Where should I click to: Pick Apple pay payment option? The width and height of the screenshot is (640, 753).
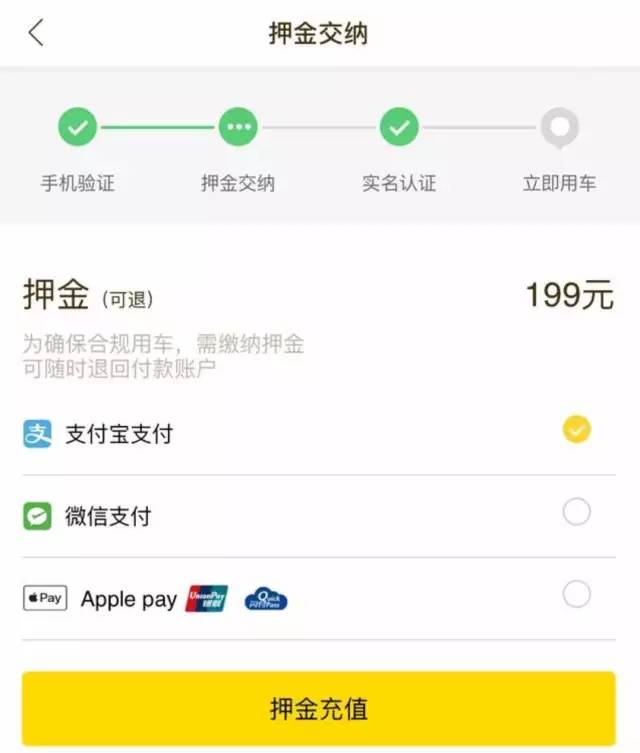576,595
